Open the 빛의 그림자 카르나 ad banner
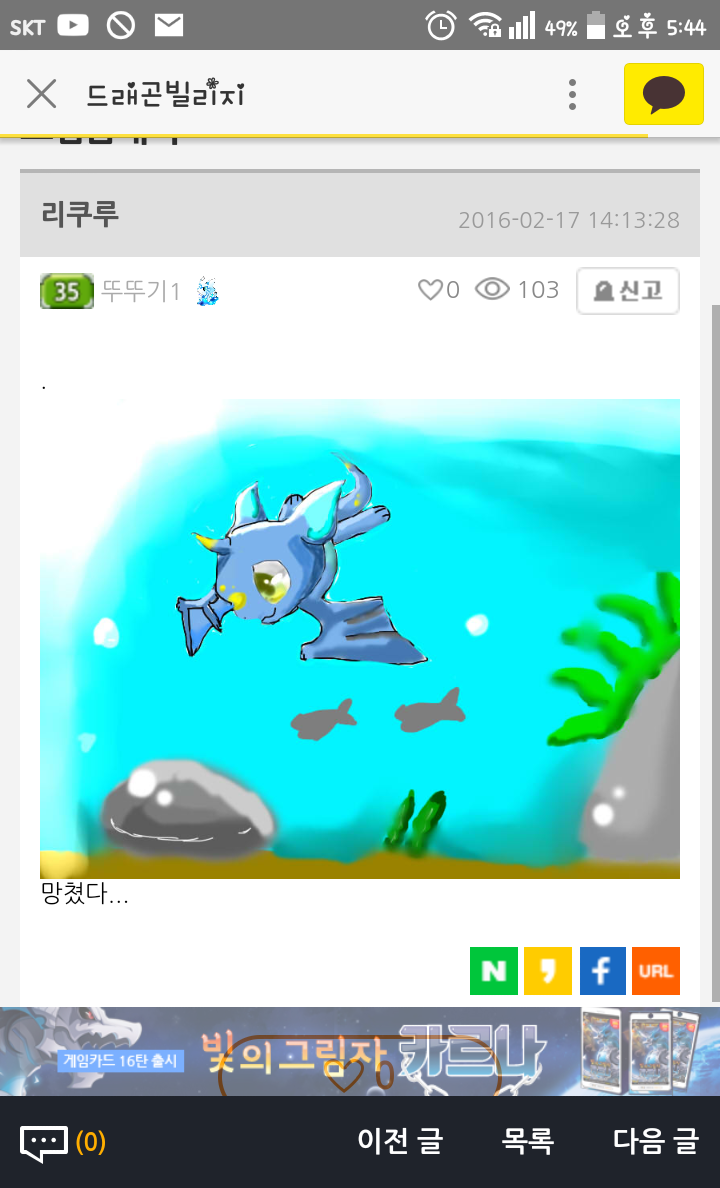Screen dimensions: 720x1188 coord(360,1051)
